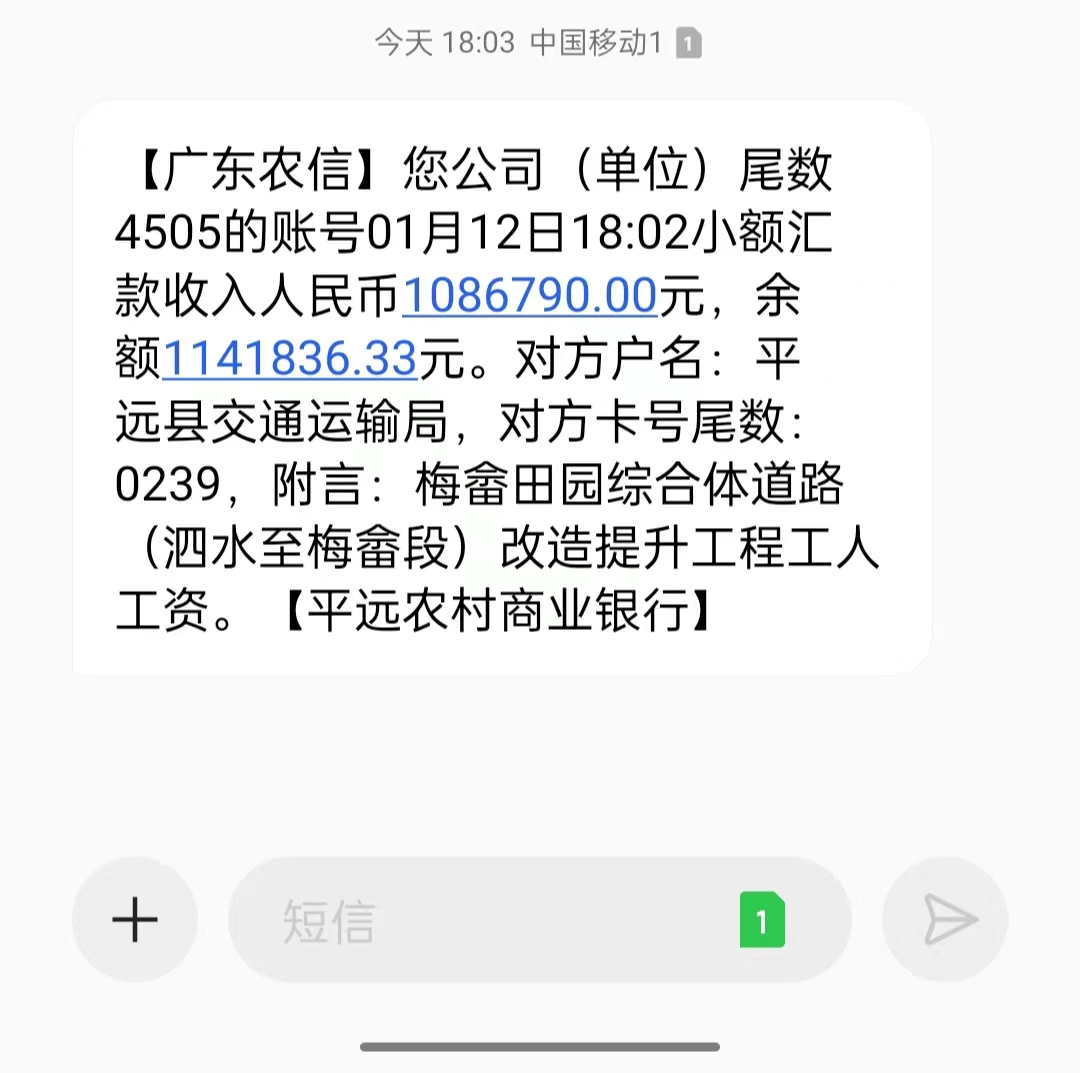Tap the linked amount 1086790.00
Image resolution: width=1080 pixels, height=1073 pixels.
[x=529, y=297]
